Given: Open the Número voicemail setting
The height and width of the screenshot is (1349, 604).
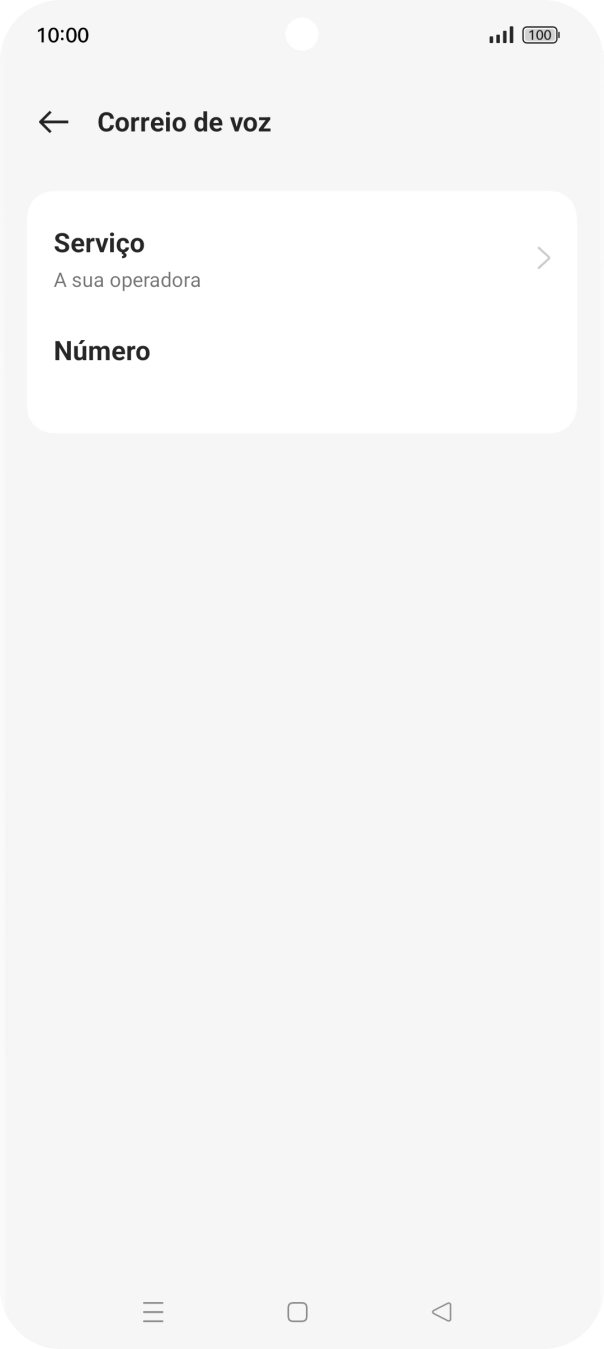Looking at the screenshot, I should (x=300, y=360).
